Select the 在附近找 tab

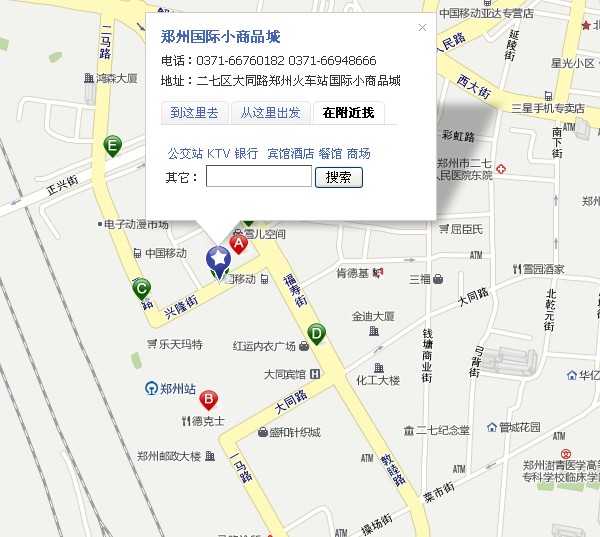point(348,112)
